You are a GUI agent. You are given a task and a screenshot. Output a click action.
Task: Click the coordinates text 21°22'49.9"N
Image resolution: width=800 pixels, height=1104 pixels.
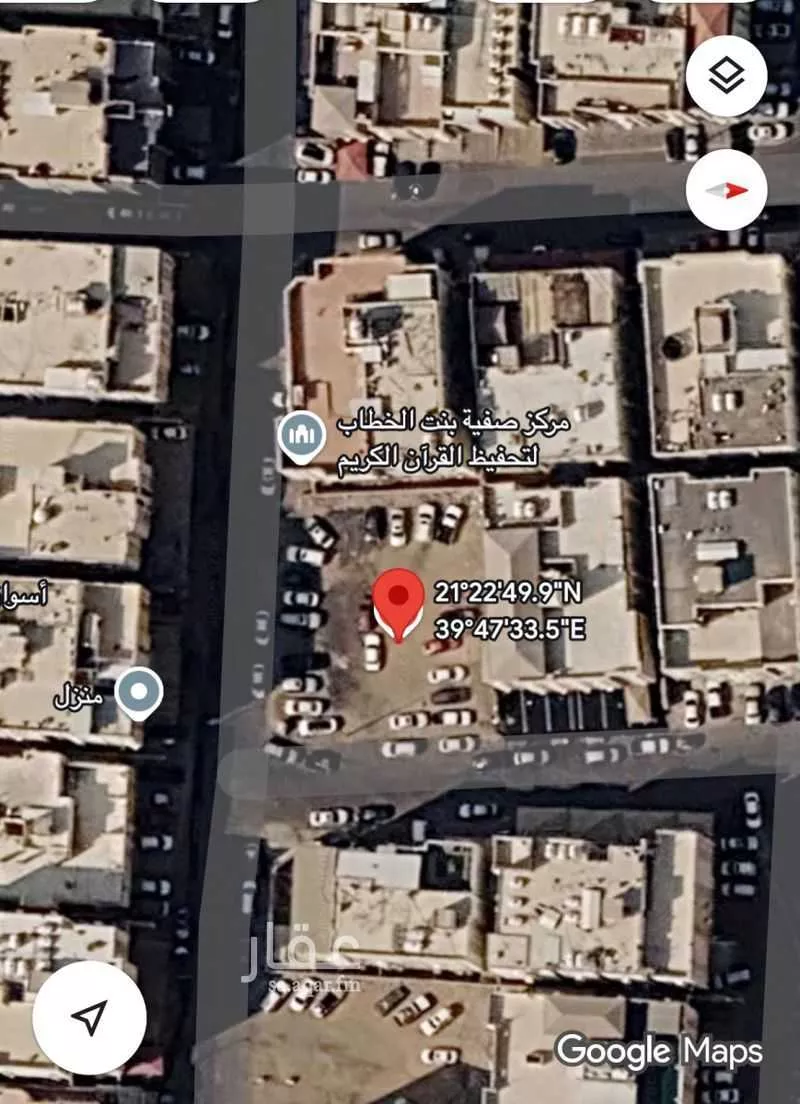(x=508, y=592)
